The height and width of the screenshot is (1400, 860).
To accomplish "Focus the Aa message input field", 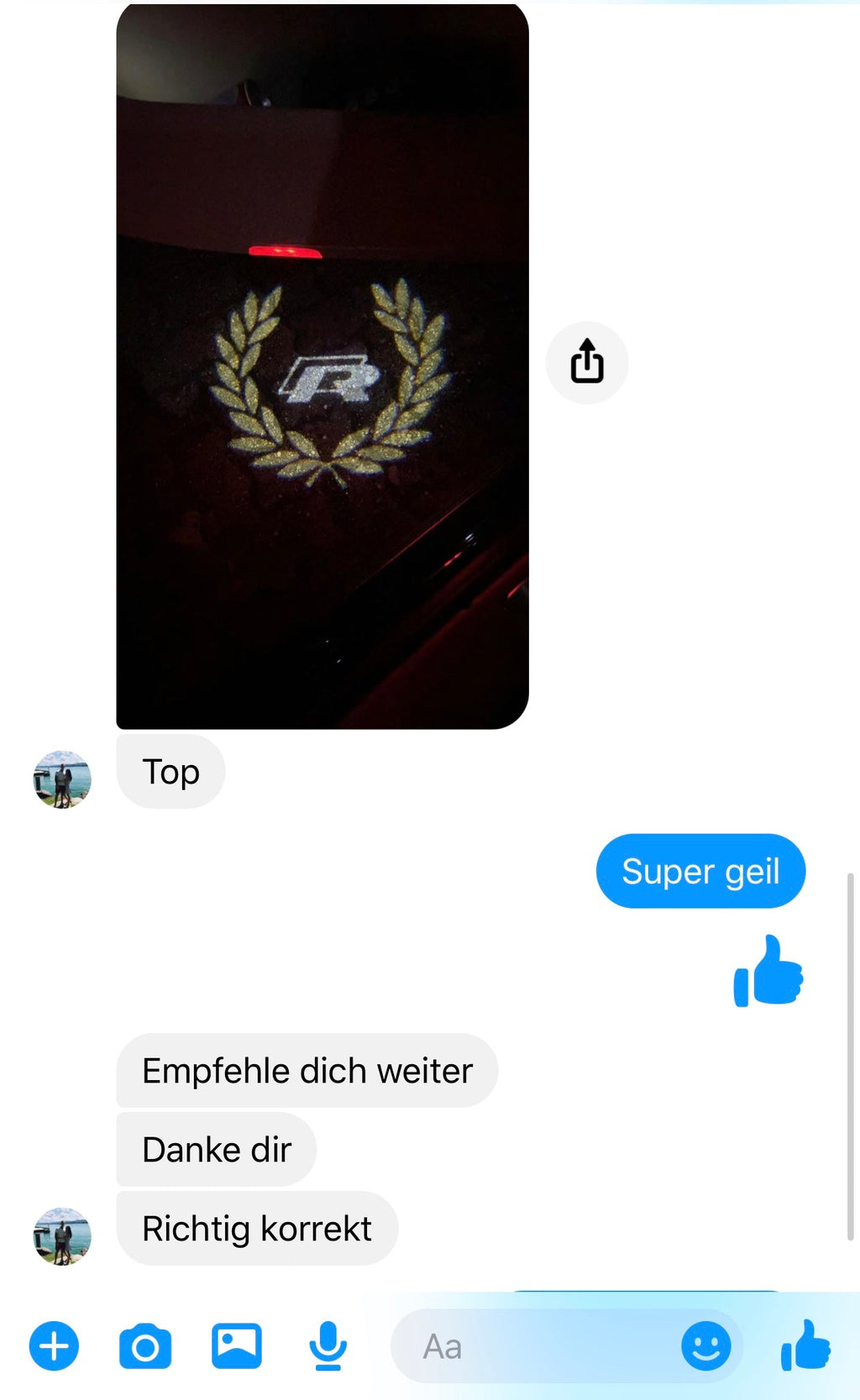I will (x=537, y=1346).
